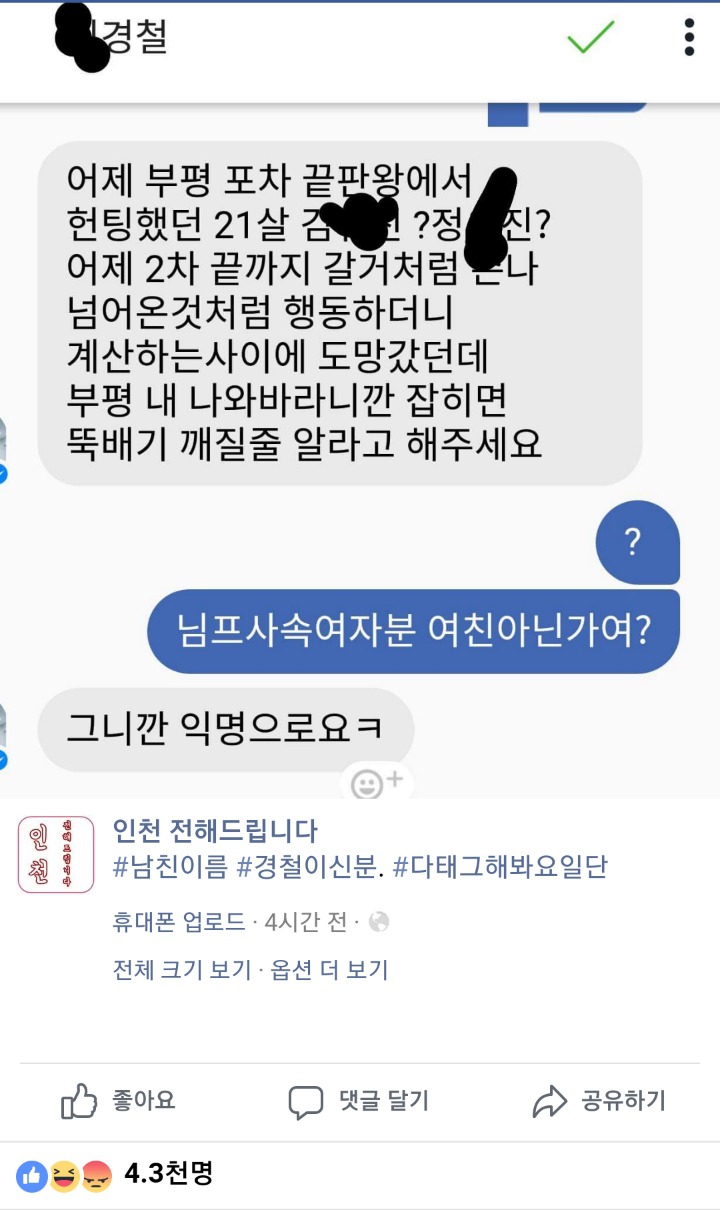Tap 댓글 달기 to comment

click(x=358, y=1101)
